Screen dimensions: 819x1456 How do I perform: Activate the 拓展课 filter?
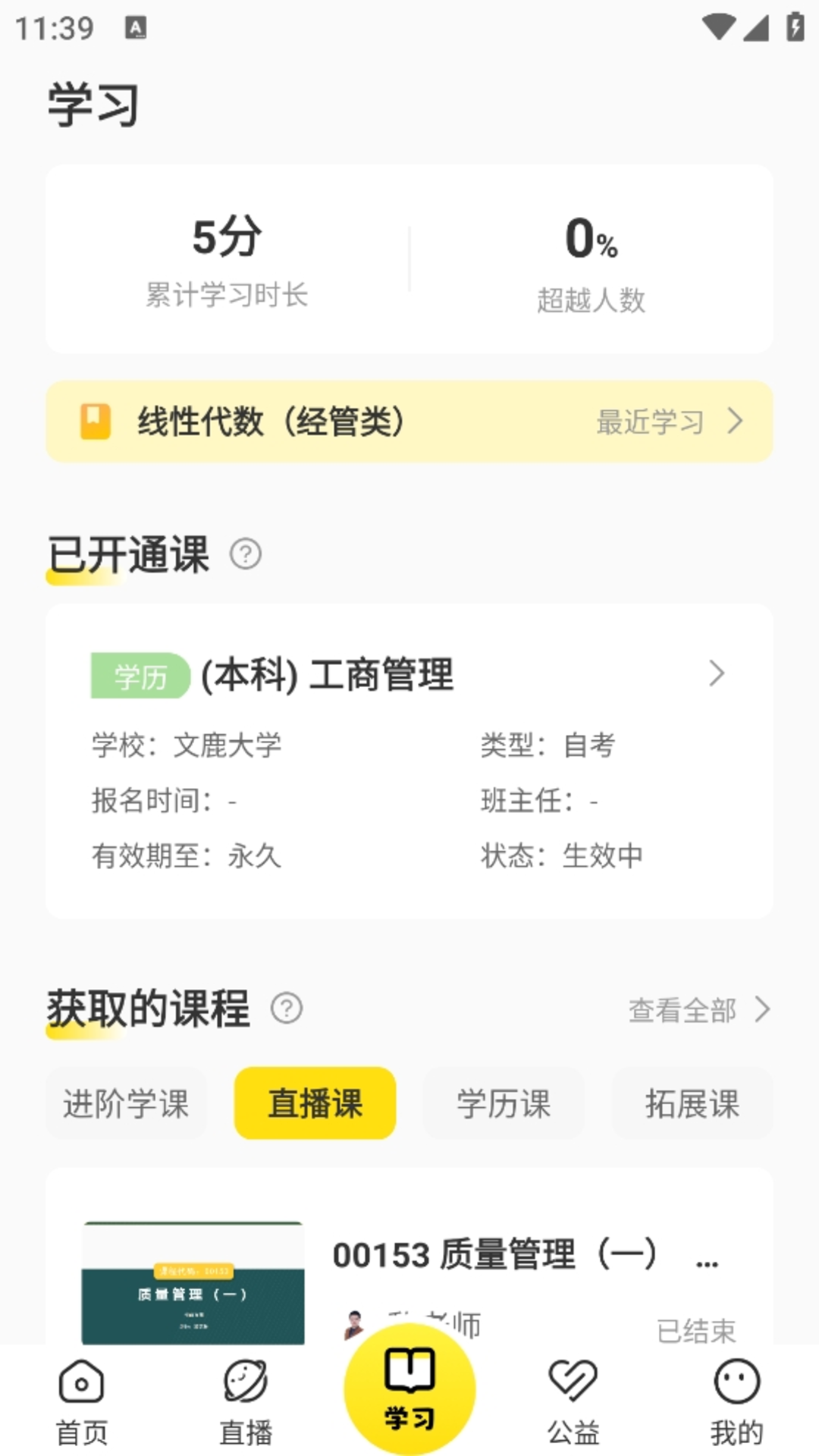click(x=692, y=1103)
